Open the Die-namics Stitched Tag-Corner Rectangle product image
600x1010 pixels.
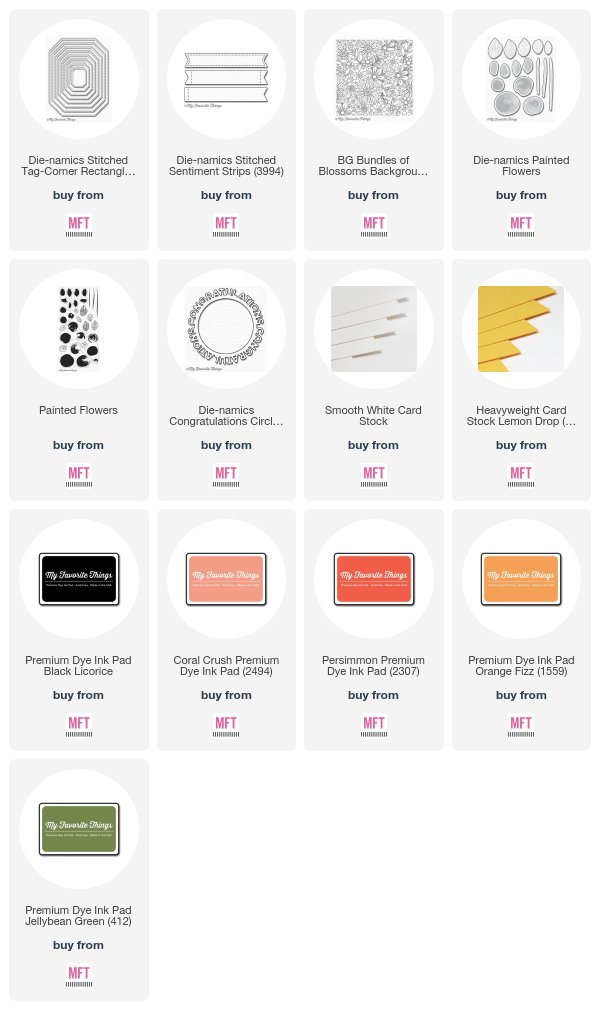[79, 79]
